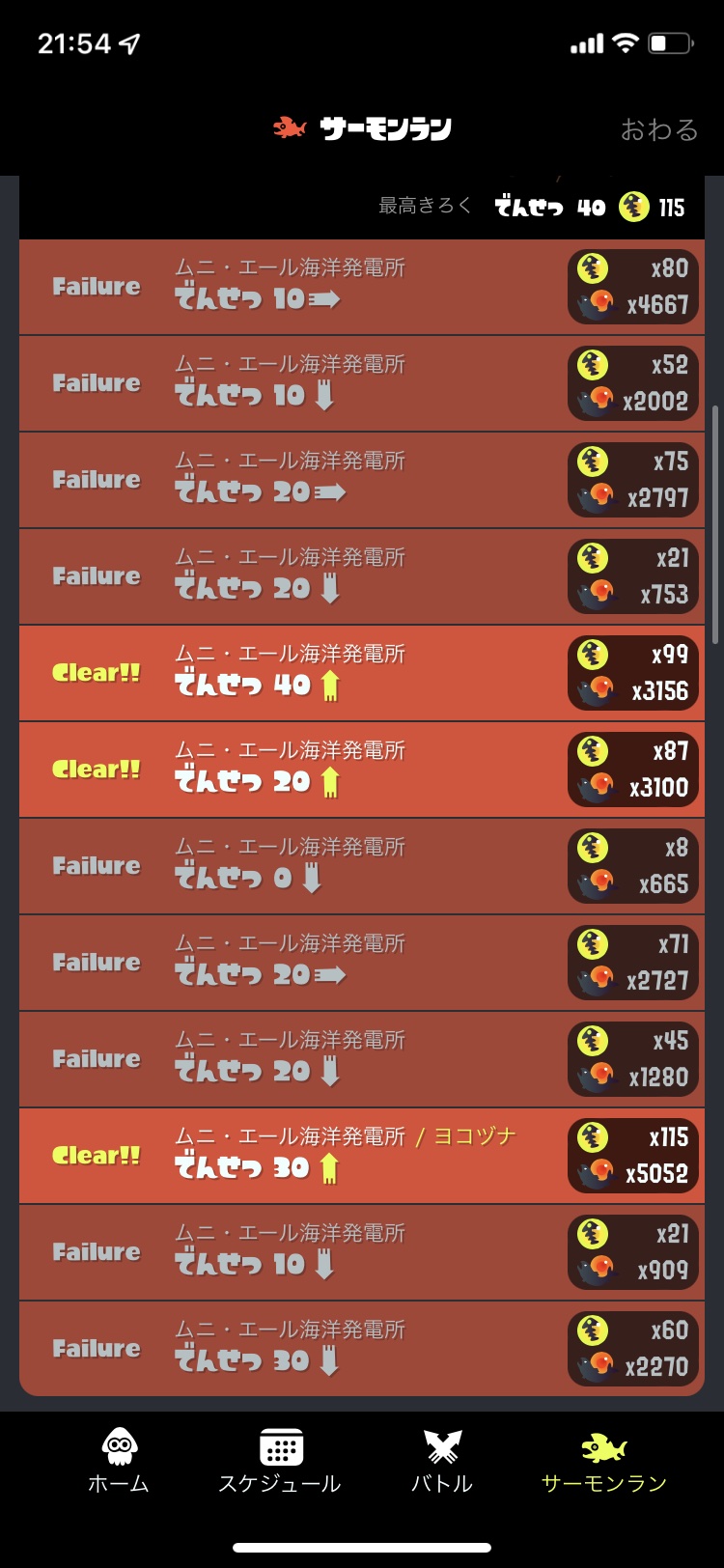Tap おわる to close Salmon Run
This screenshot has width=724, height=1568.
click(658, 129)
